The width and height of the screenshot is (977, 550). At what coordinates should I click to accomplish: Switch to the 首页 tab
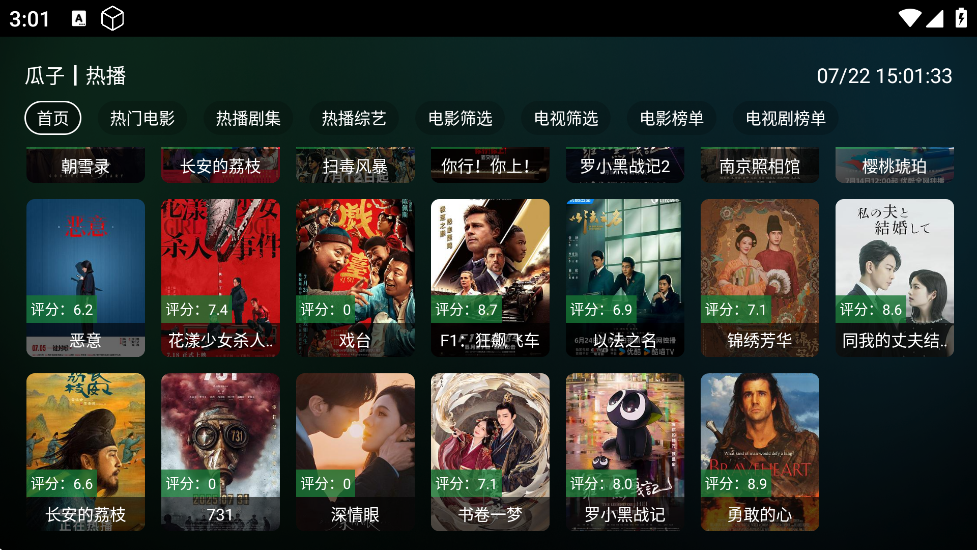click(53, 118)
